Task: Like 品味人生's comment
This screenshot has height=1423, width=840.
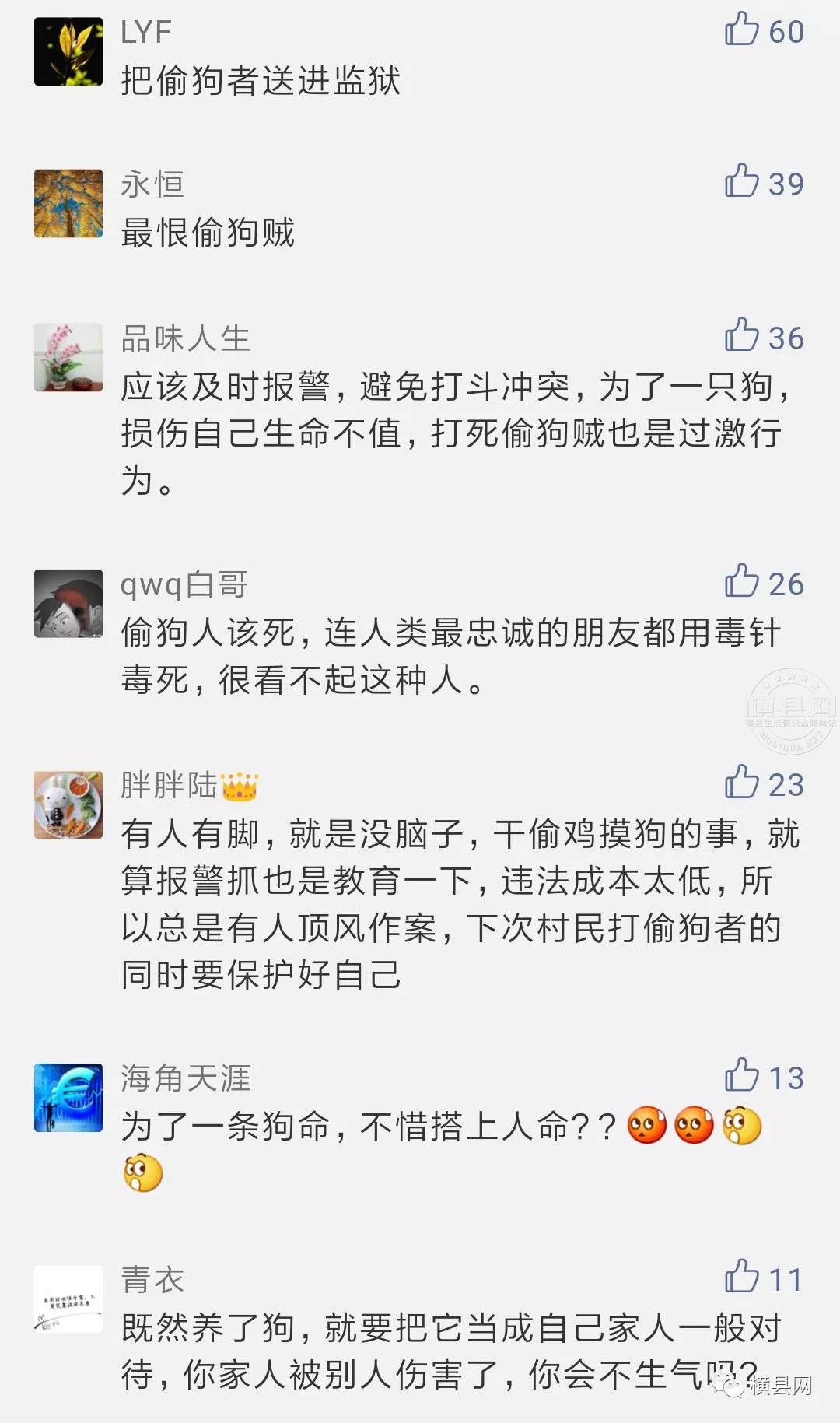Action: pos(741,336)
